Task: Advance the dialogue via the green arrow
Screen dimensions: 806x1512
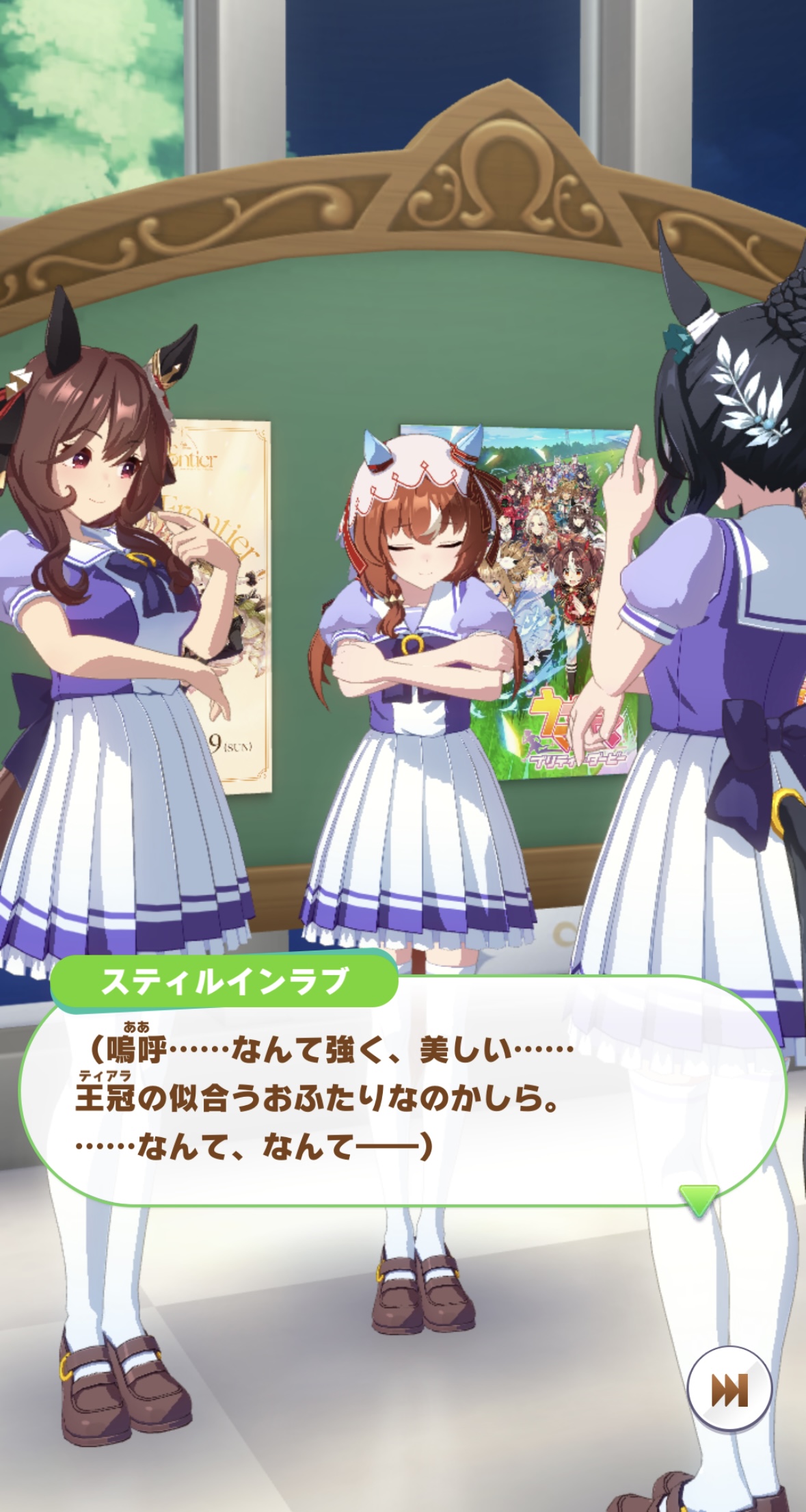Action: click(698, 1198)
